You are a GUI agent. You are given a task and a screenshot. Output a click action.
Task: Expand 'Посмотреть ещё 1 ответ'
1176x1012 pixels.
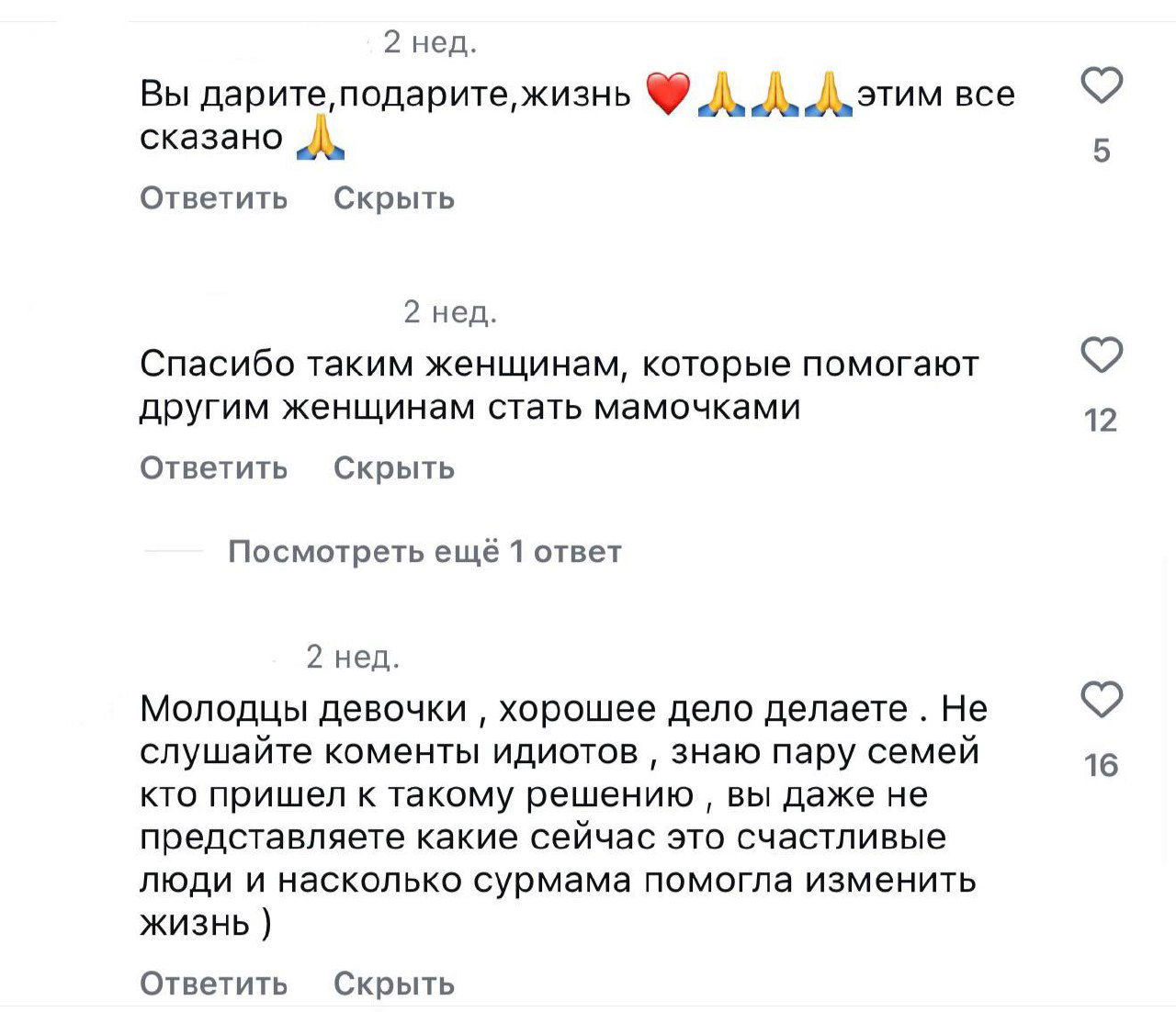click(x=424, y=552)
